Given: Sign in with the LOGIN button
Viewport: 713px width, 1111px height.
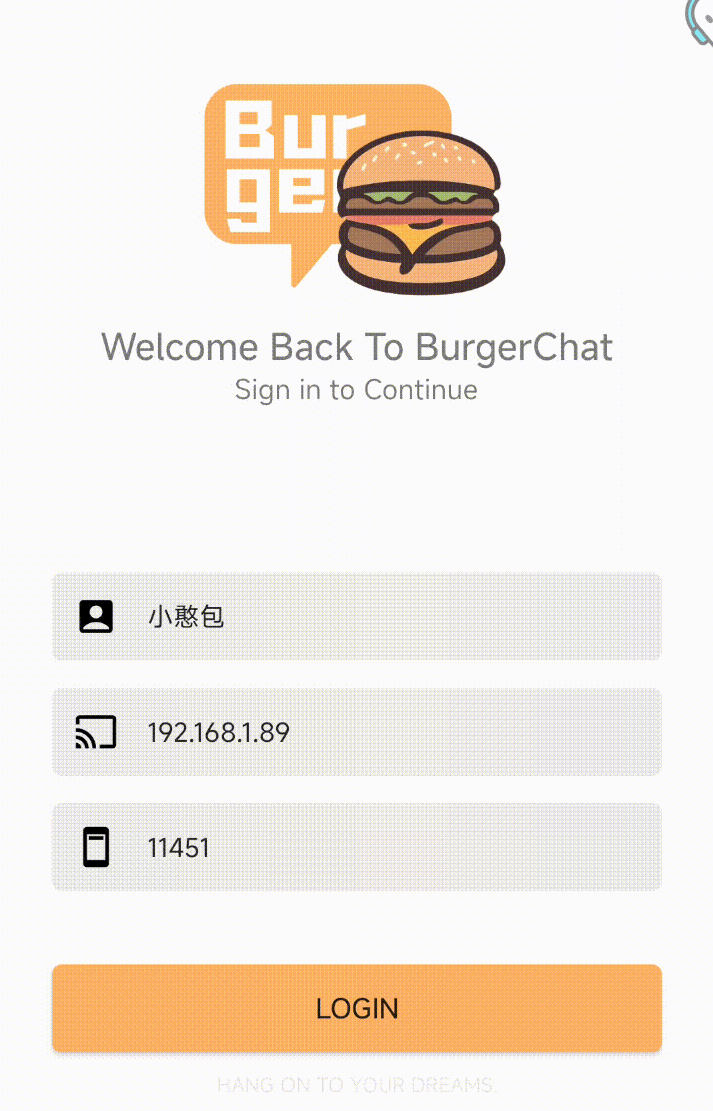Looking at the screenshot, I should [x=357, y=1008].
